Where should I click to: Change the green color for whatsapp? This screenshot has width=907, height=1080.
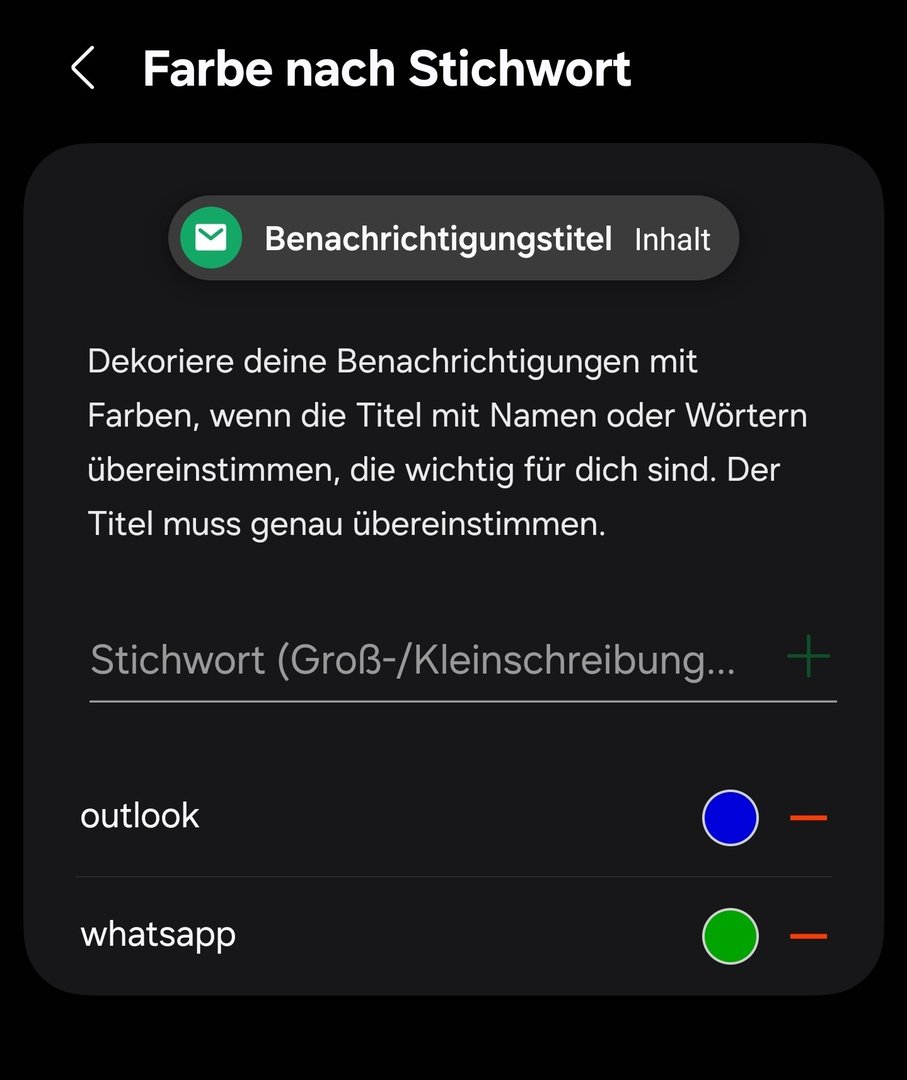[730, 936]
